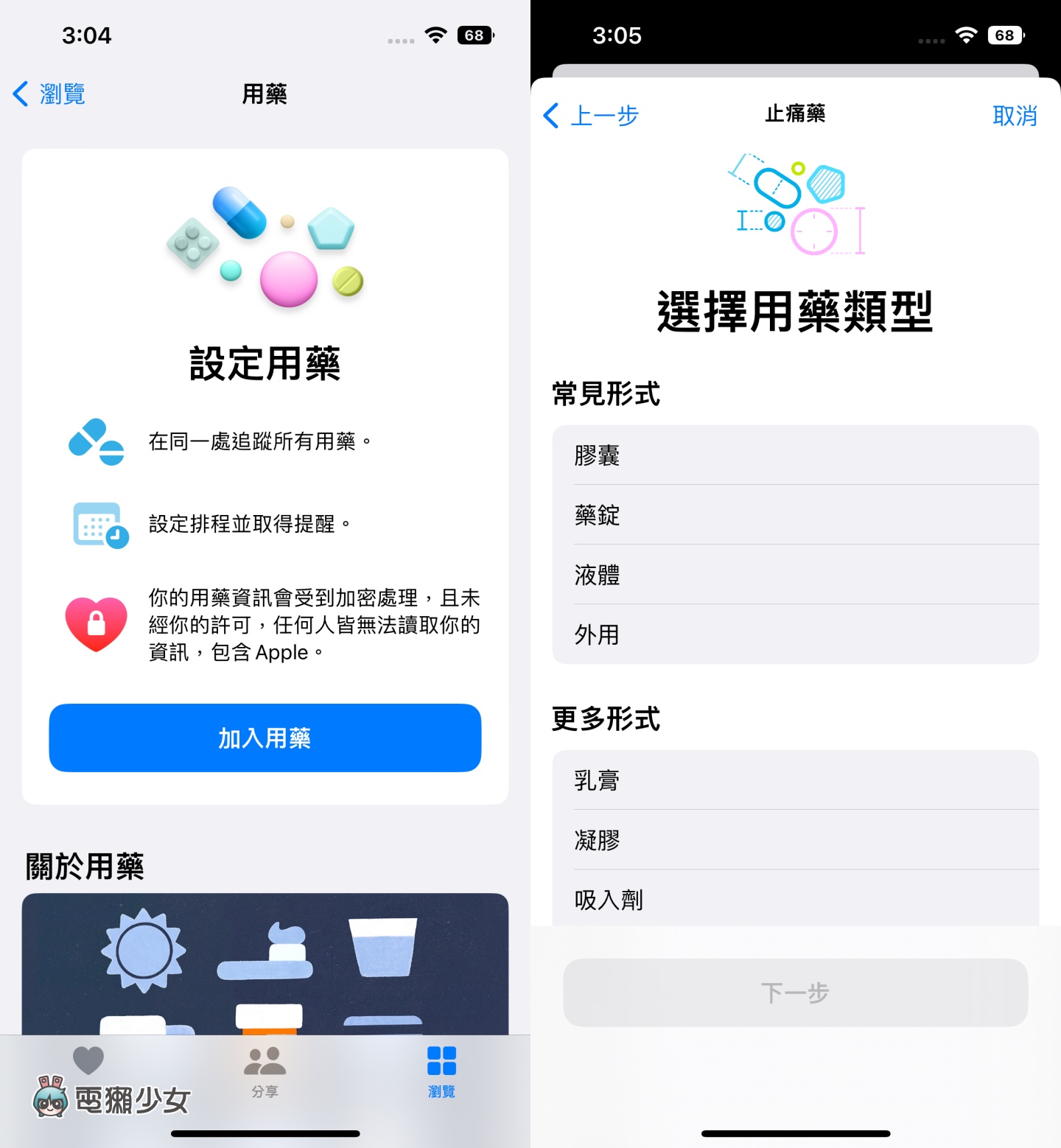Return to 上一步 in medication setup

tap(592, 116)
